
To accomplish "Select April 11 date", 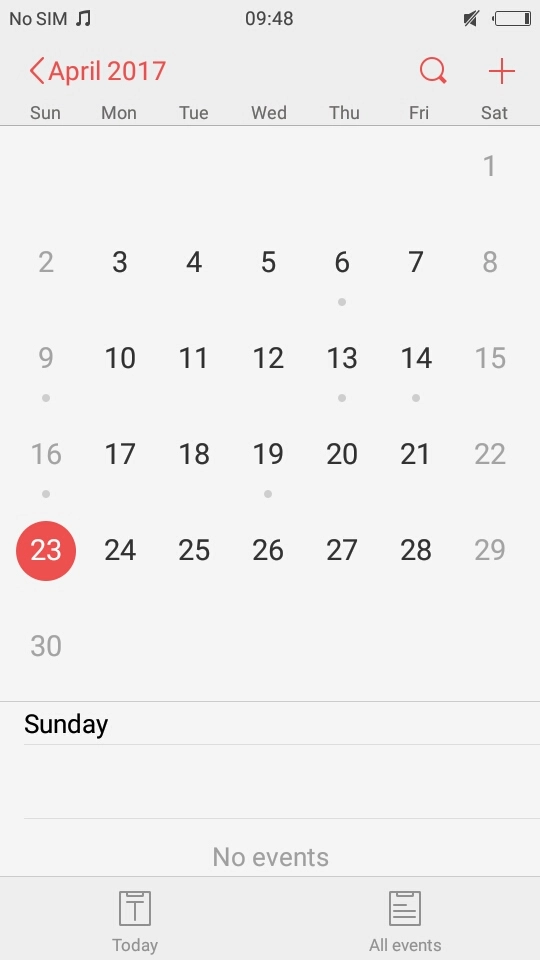I will pyautogui.click(x=194, y=358).
